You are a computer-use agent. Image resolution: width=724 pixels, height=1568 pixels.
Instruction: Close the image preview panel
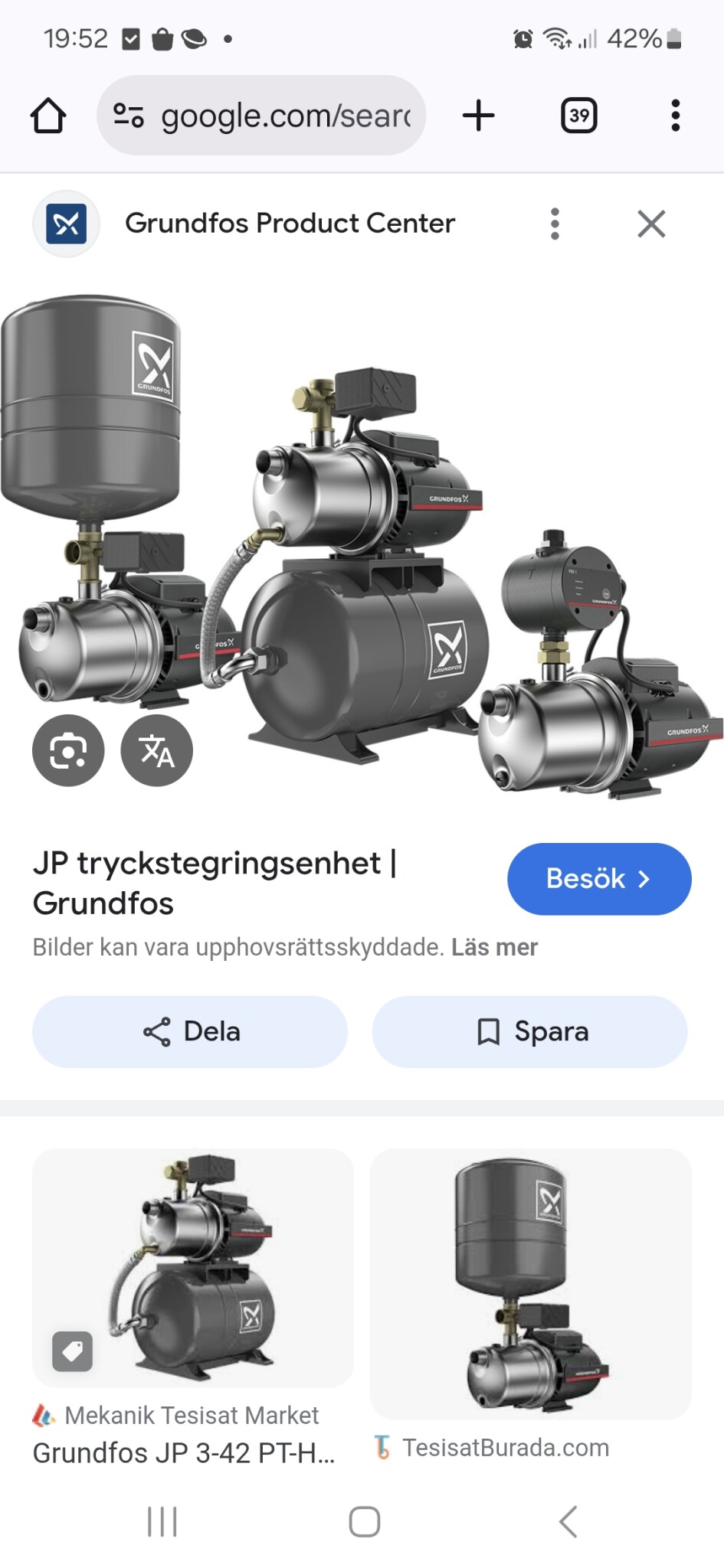651,224
